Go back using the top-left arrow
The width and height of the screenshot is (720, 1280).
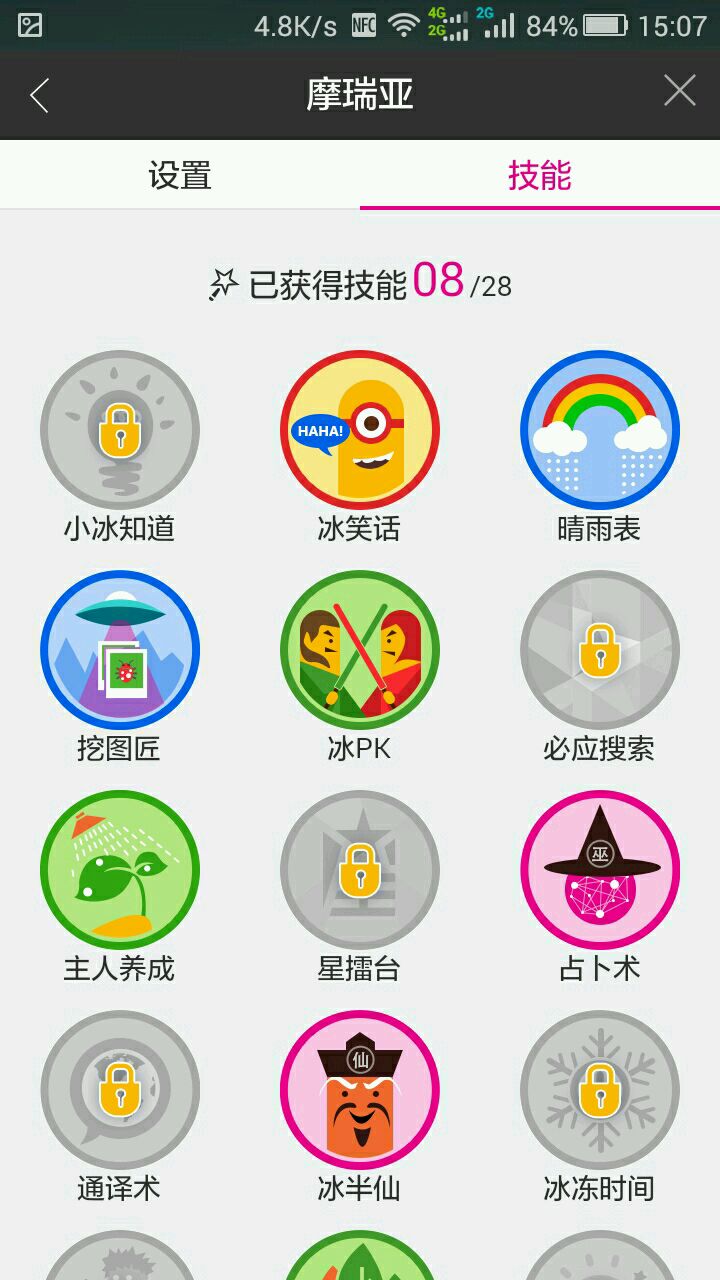(40, 95)
